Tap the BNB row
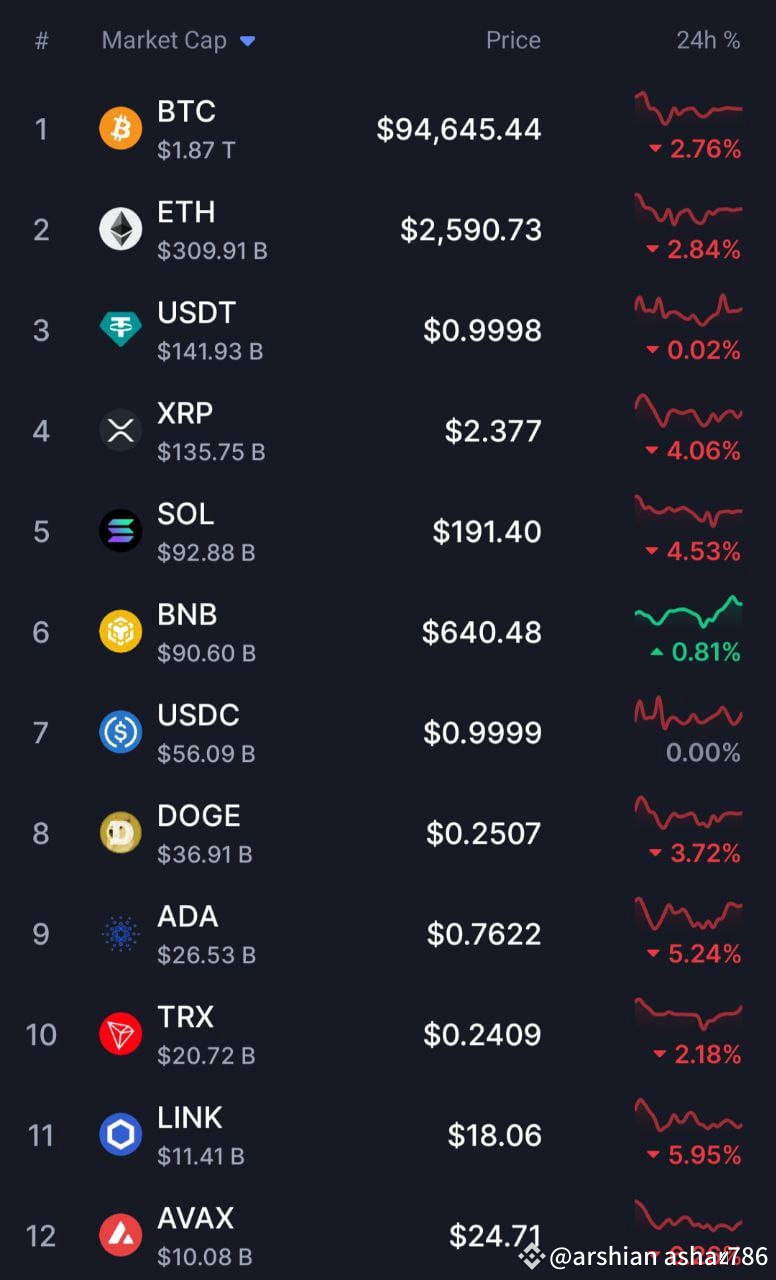The height and width of the screenshot is (1280, 776). [388, 632]
